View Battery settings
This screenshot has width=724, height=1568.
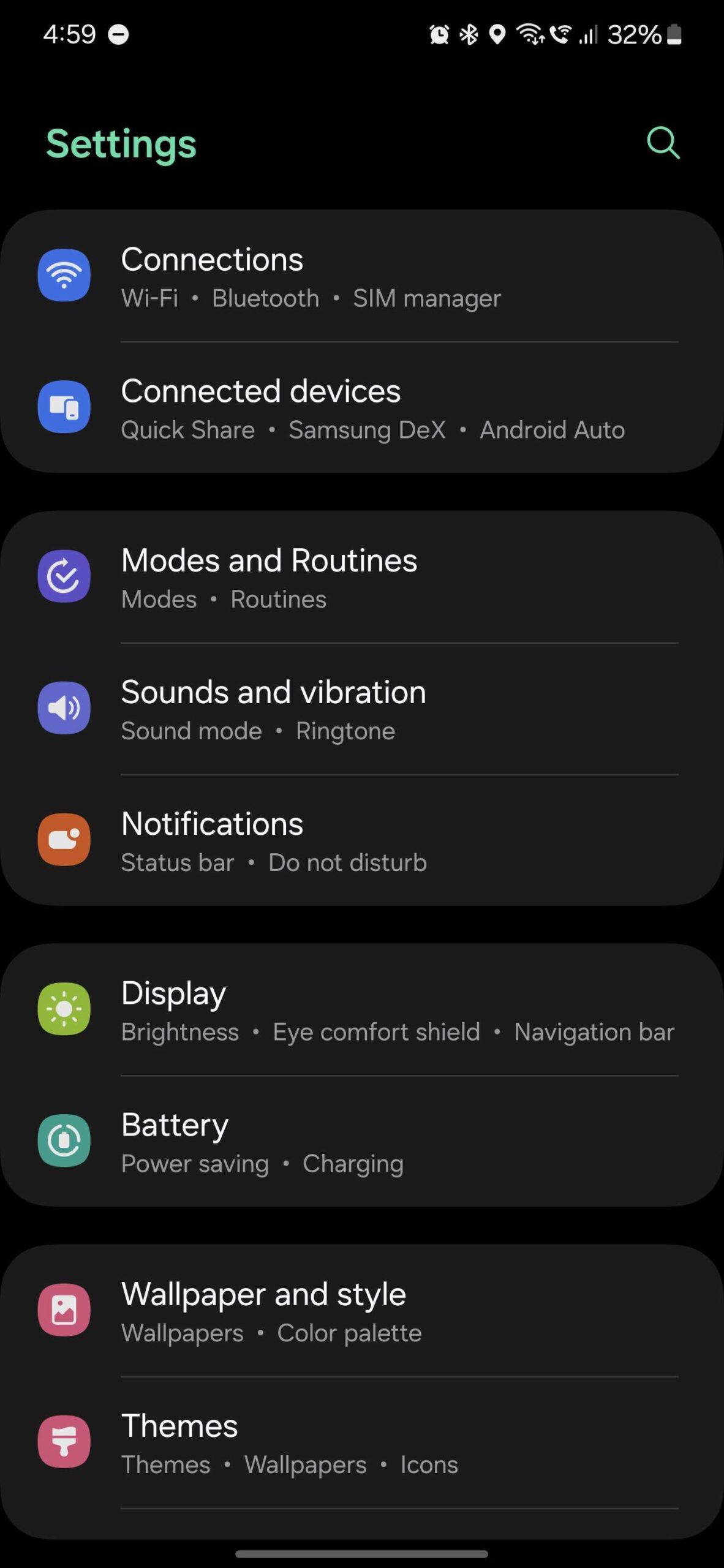click(x=361, y=1142)
